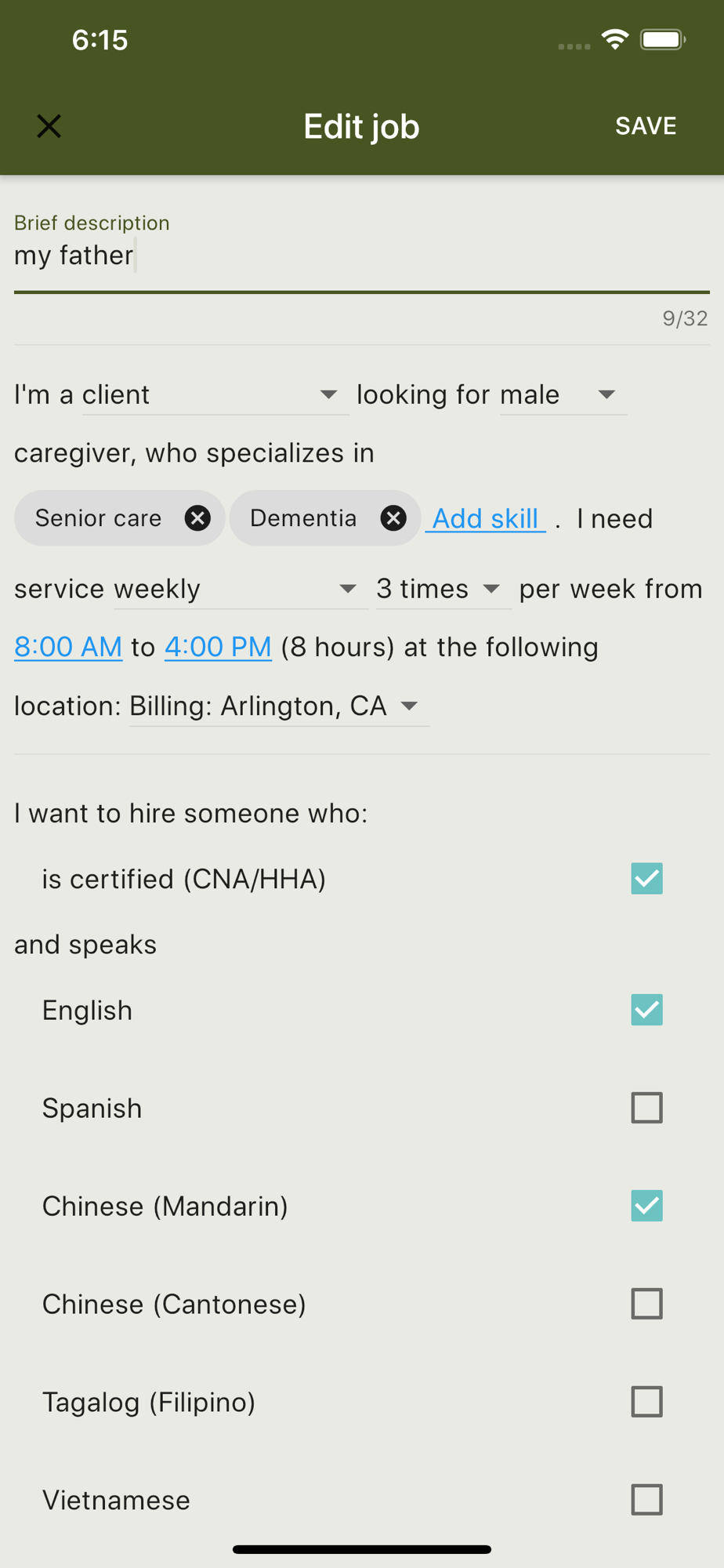Select Chinese (Cantonese) as a language

(647, 1304)
